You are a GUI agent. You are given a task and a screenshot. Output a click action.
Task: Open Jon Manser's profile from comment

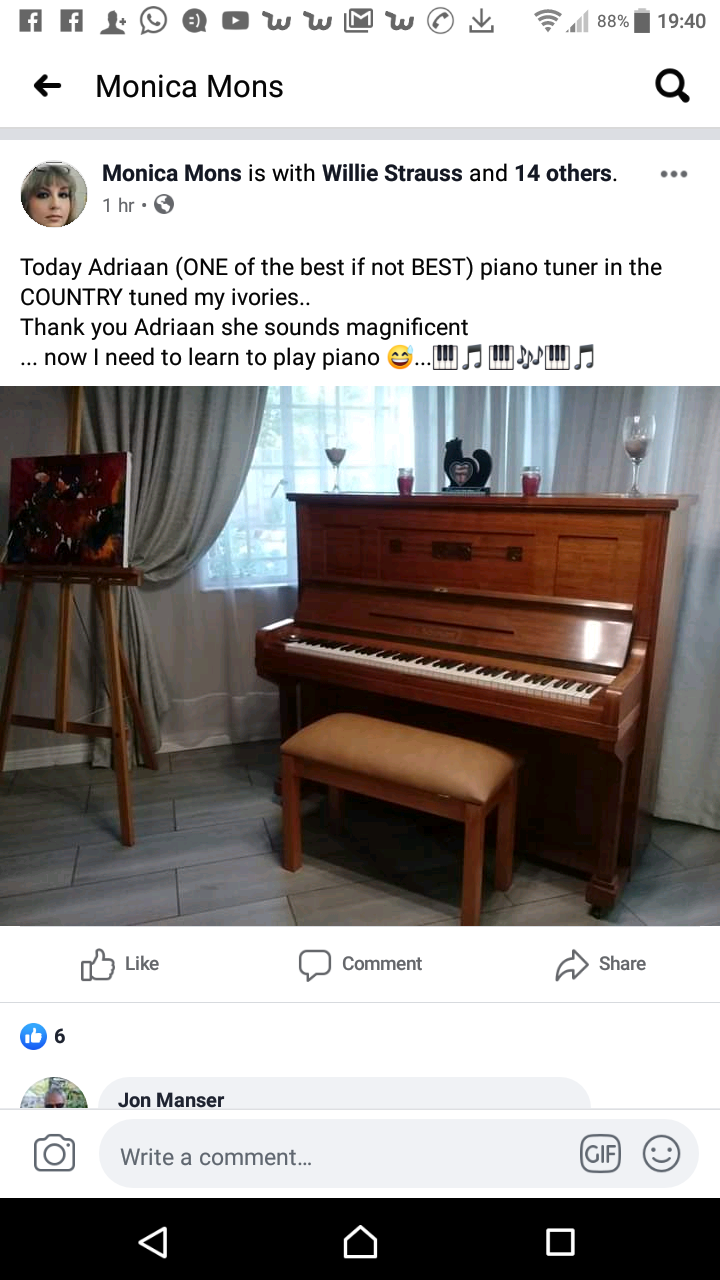tap(171, 1099)
